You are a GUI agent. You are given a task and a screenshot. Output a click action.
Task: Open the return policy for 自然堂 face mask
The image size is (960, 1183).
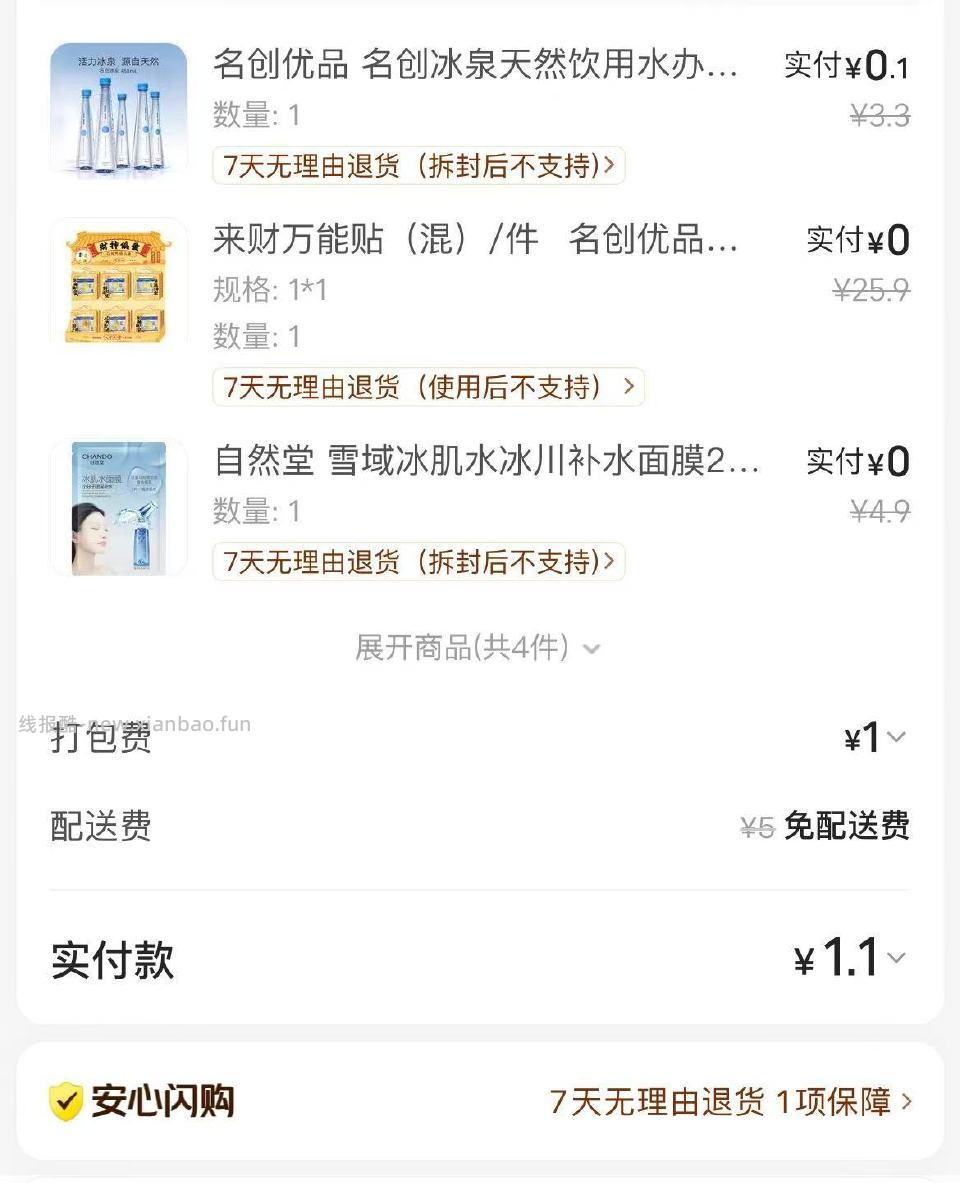point(418,561)
